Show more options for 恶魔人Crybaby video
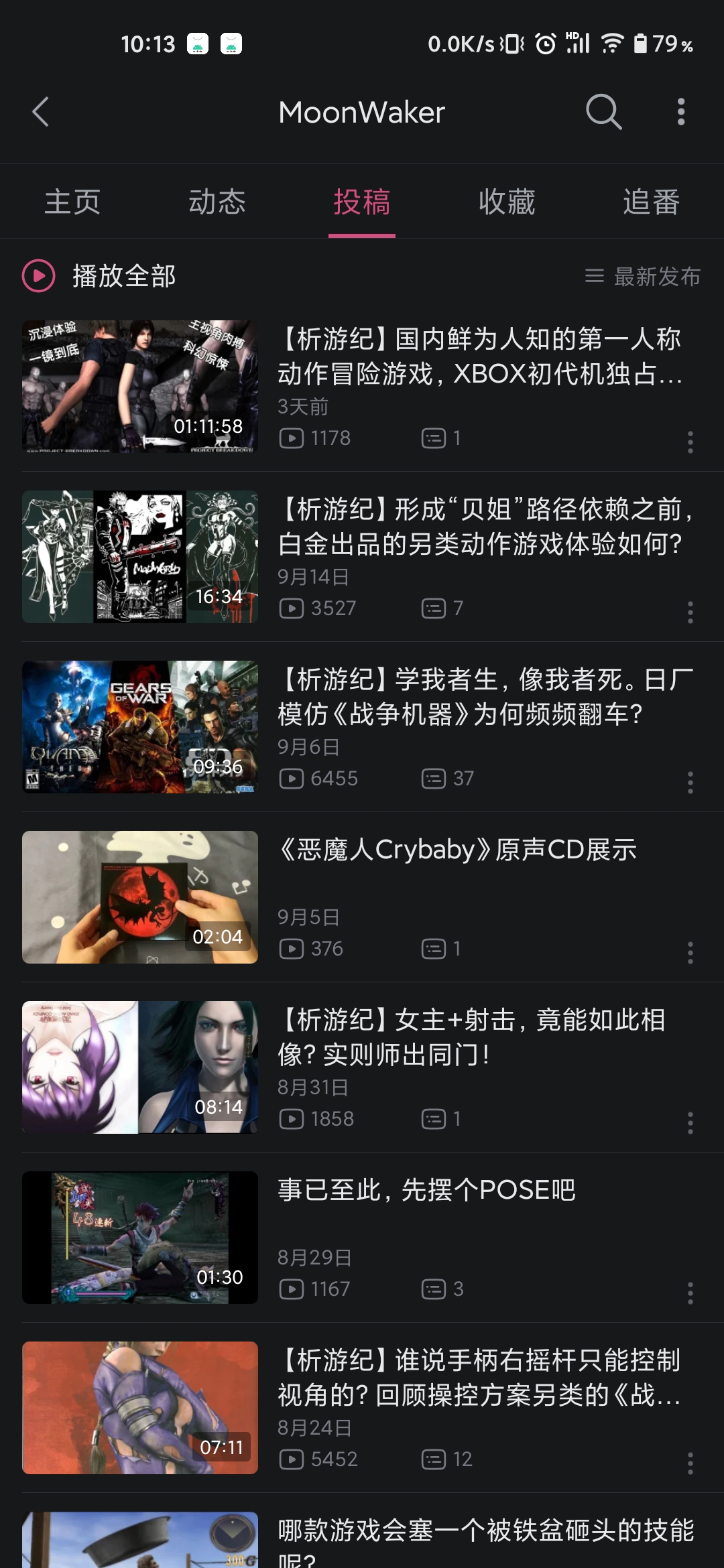The width and height of the screenshot is (724, 1568). (690, 952)
